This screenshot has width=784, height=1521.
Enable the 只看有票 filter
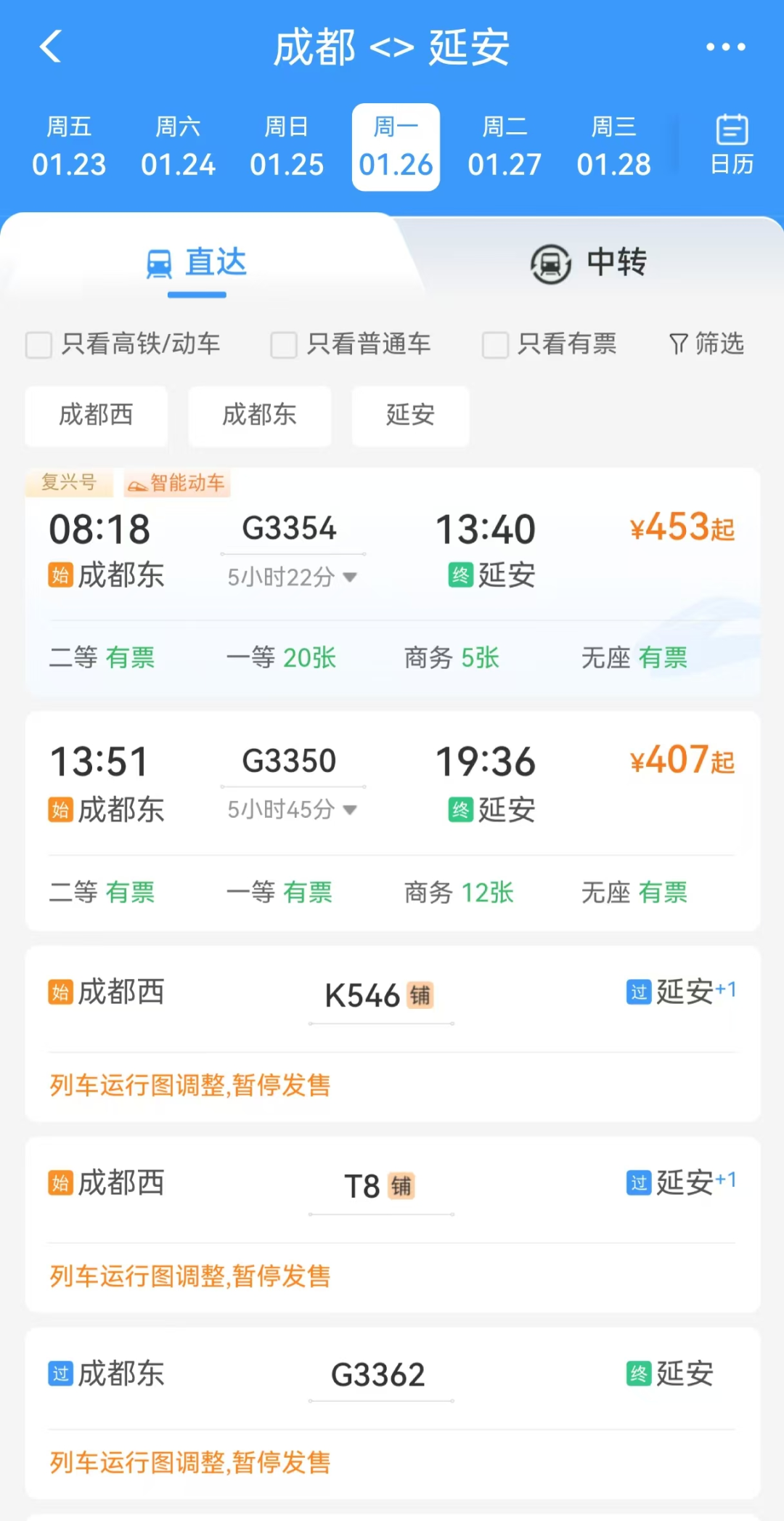click(x=494, y=345)
